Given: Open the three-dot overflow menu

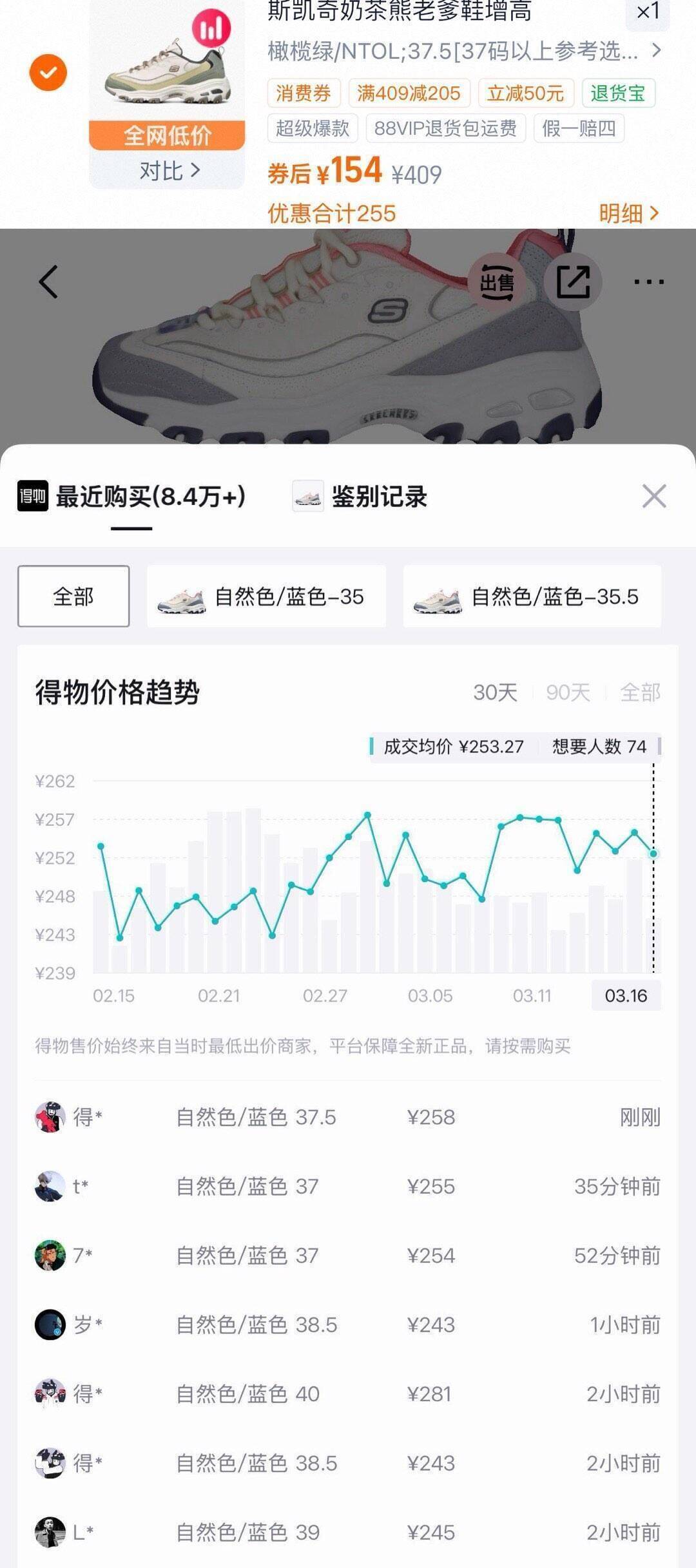Looking at the screenshot, I should pos(648,282).
